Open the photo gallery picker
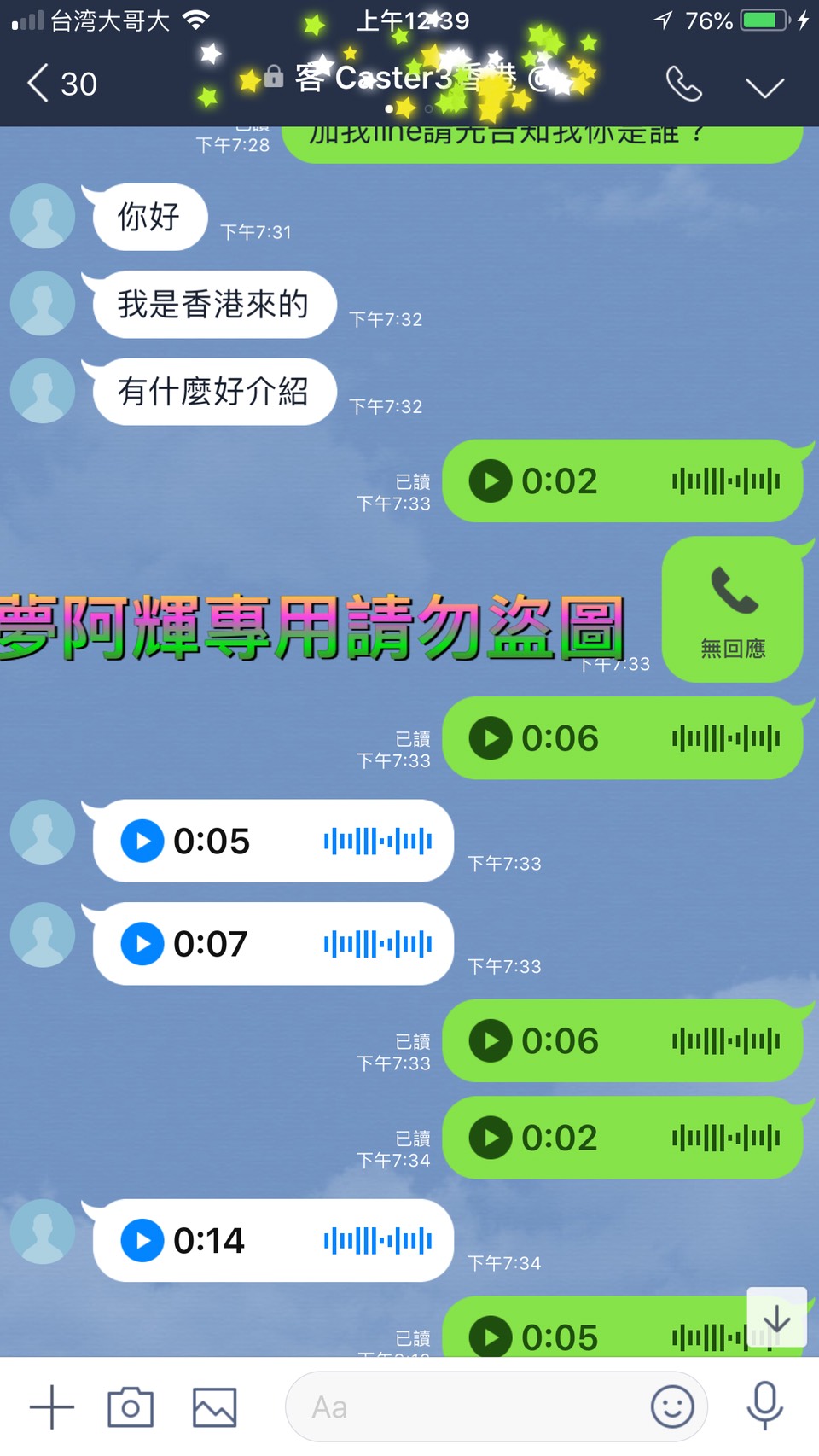The width and height of the screenshot is (819, 1456). coord(214,1407)
